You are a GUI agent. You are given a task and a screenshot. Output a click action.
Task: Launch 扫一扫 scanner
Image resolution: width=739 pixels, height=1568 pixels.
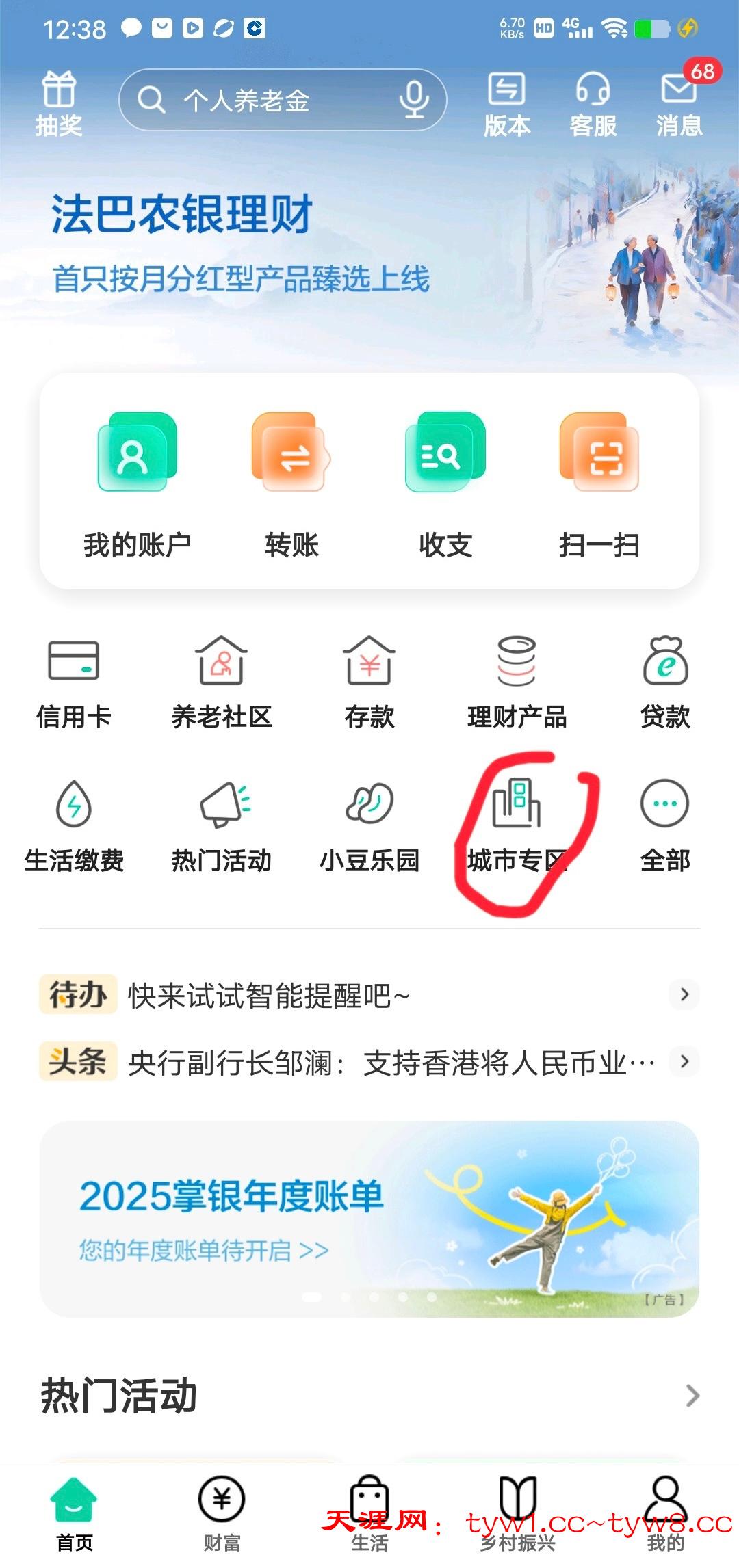[599, 484]
